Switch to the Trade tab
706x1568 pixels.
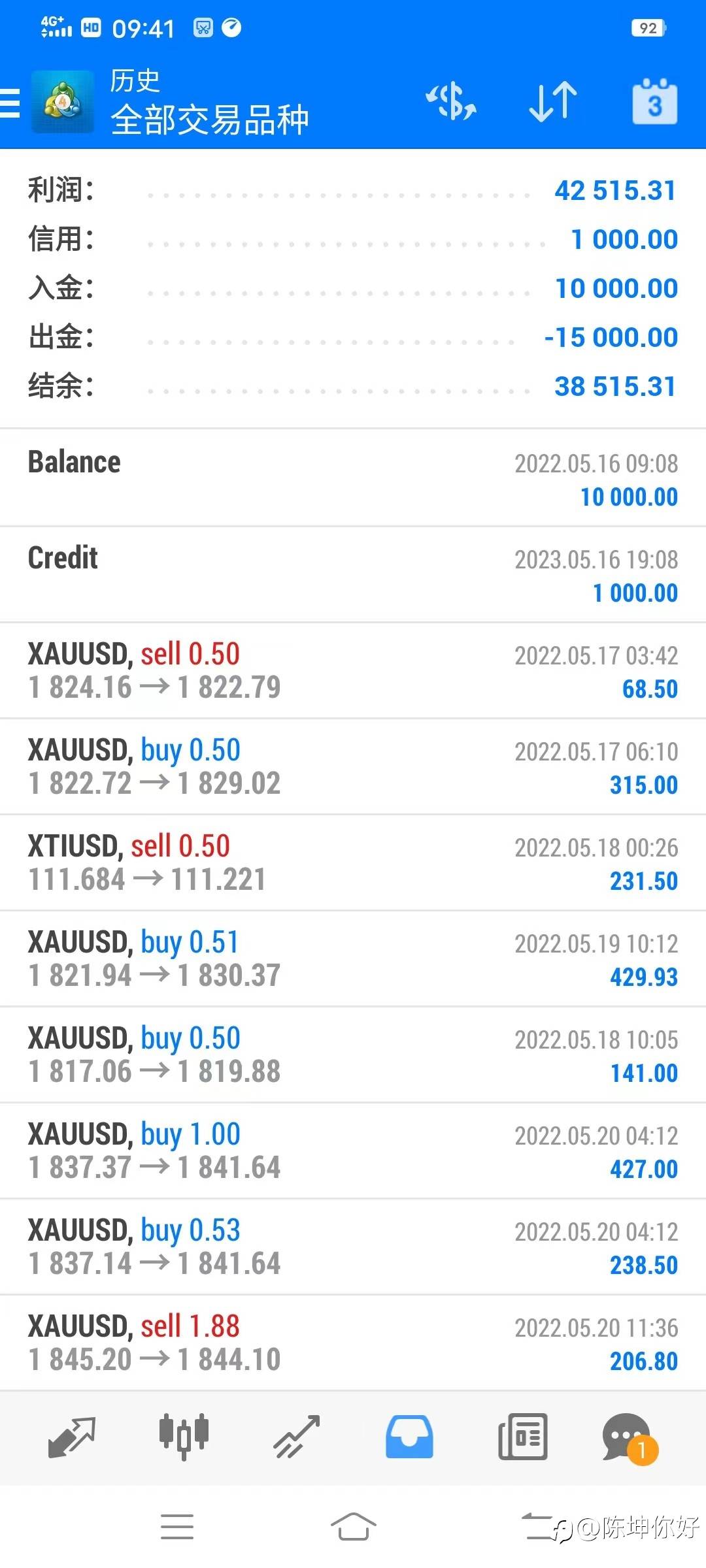tap(297, 1437)
